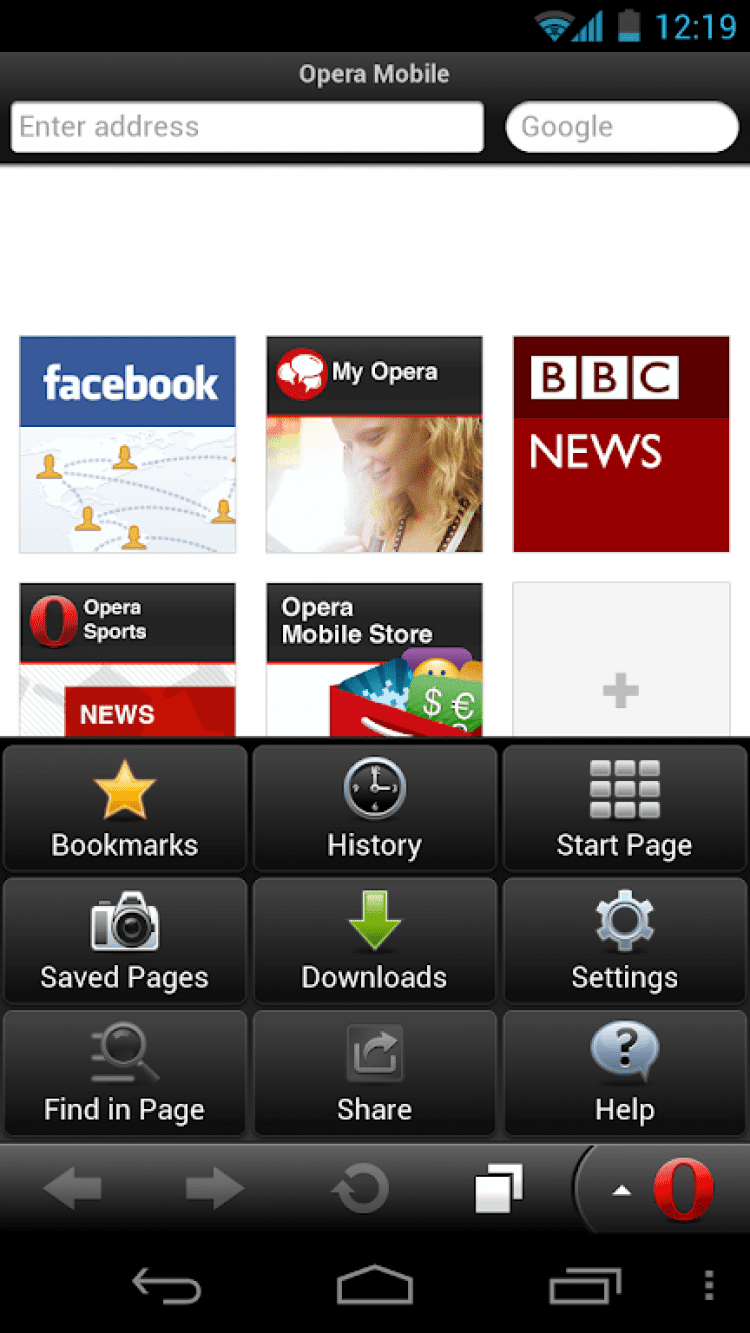This screenshot has height=1333, width=750.
Task: Open the Facebook speed dial tile
Action: click(x=128, y=444)
